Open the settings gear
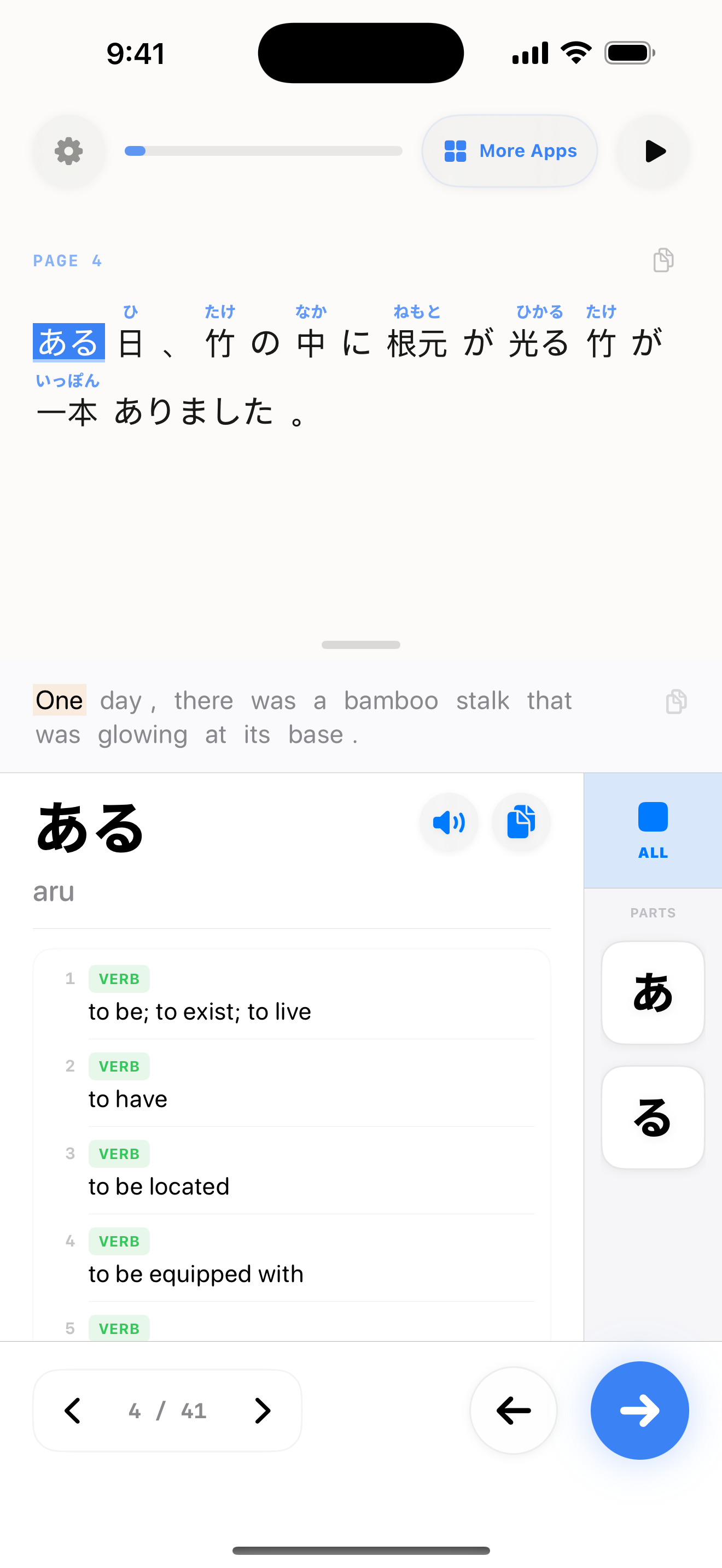This screenshot has width=722, height=1568. click(x=69, y=151)
